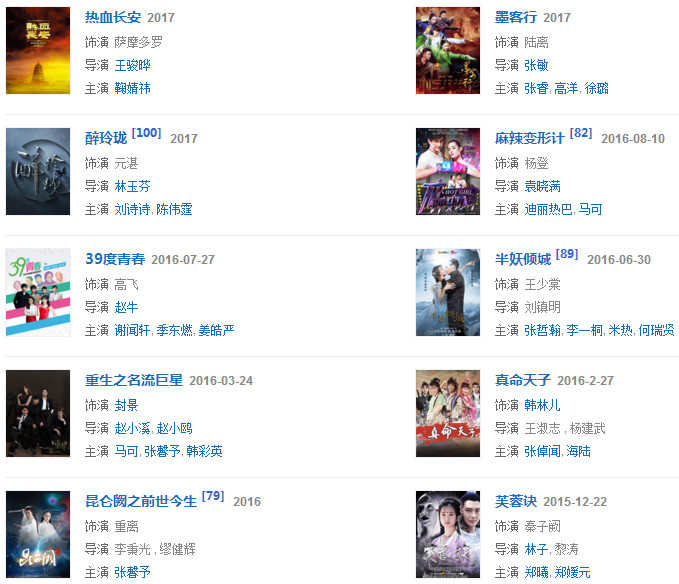Open the 真命天子 title link

pos(522,380)
